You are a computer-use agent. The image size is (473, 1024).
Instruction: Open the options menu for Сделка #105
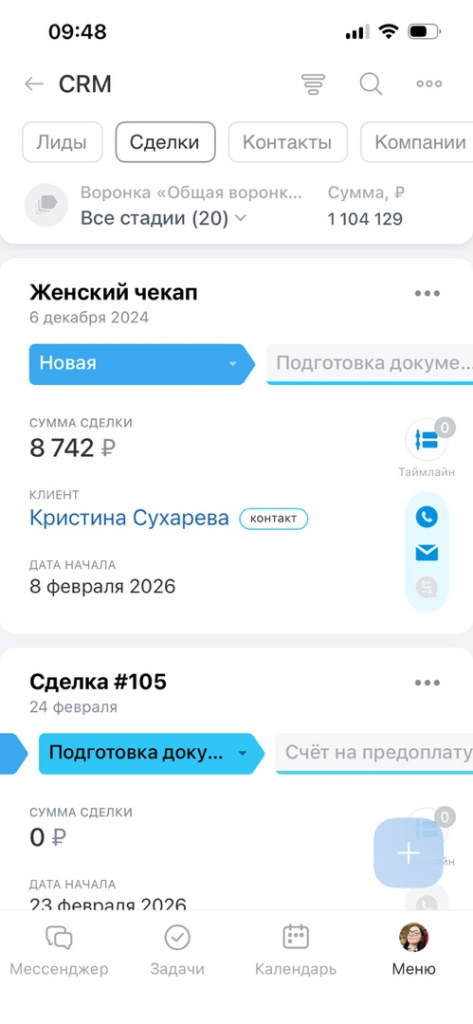(x=427, y=682)
